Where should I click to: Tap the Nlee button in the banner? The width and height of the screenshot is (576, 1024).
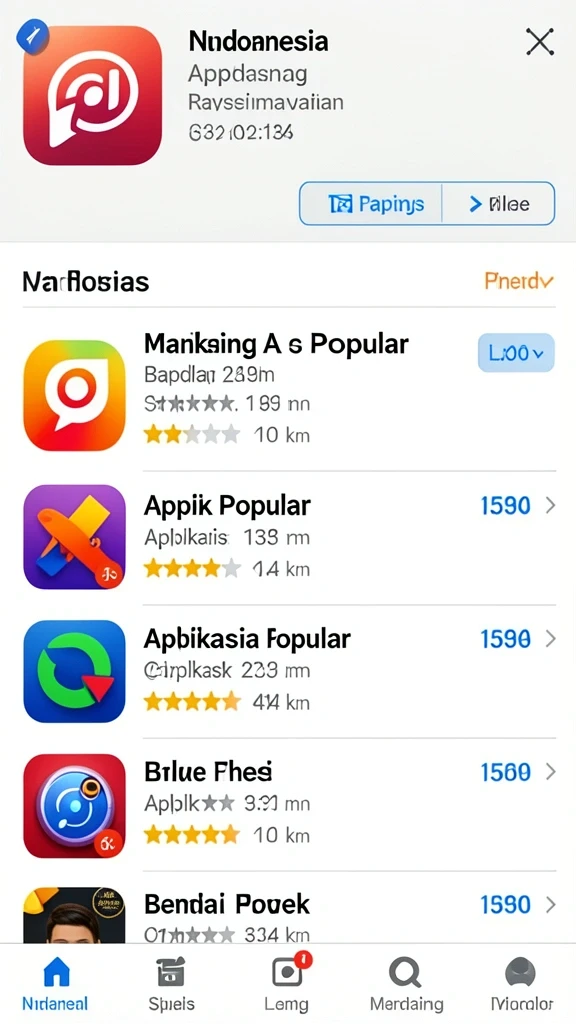(x=499, y=204)
